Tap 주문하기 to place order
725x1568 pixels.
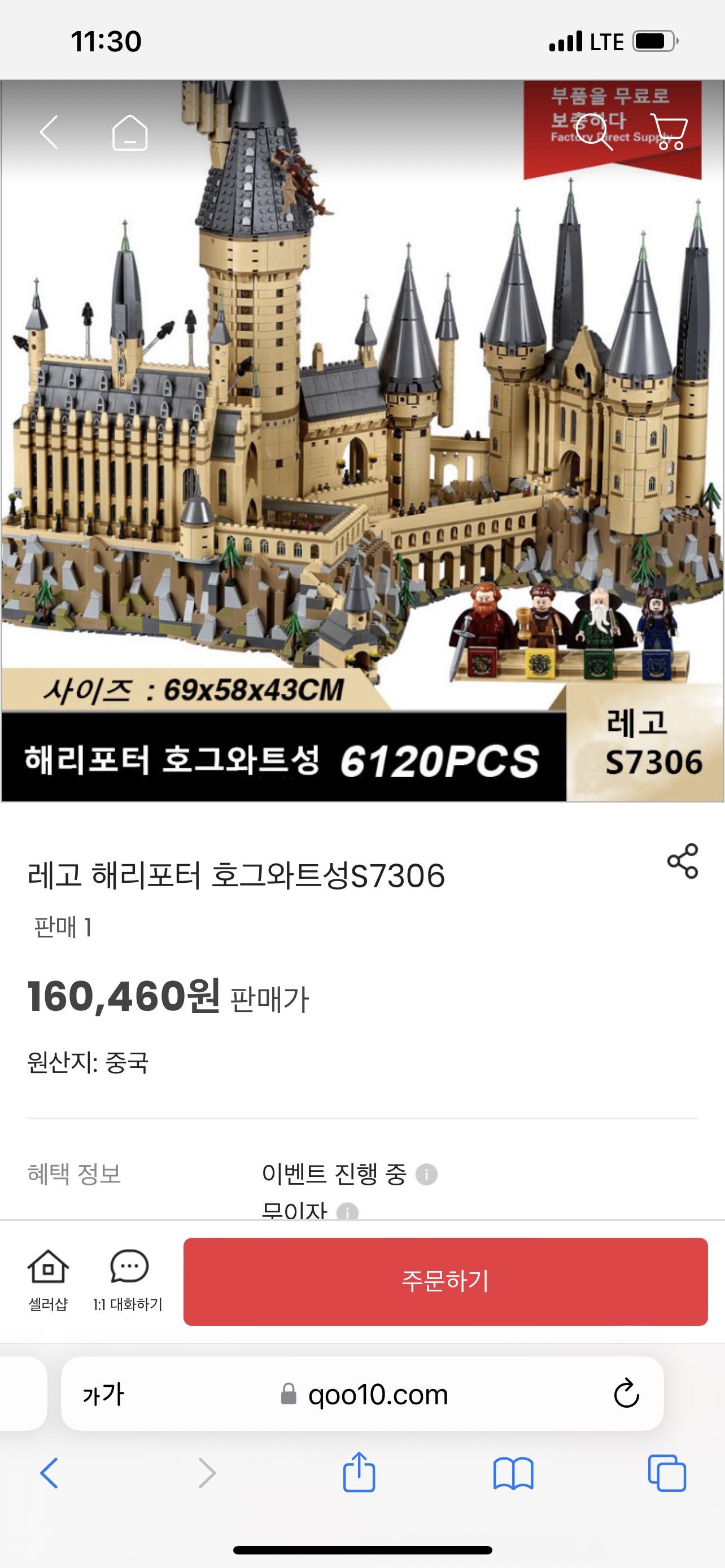(x=445, y=1281)
